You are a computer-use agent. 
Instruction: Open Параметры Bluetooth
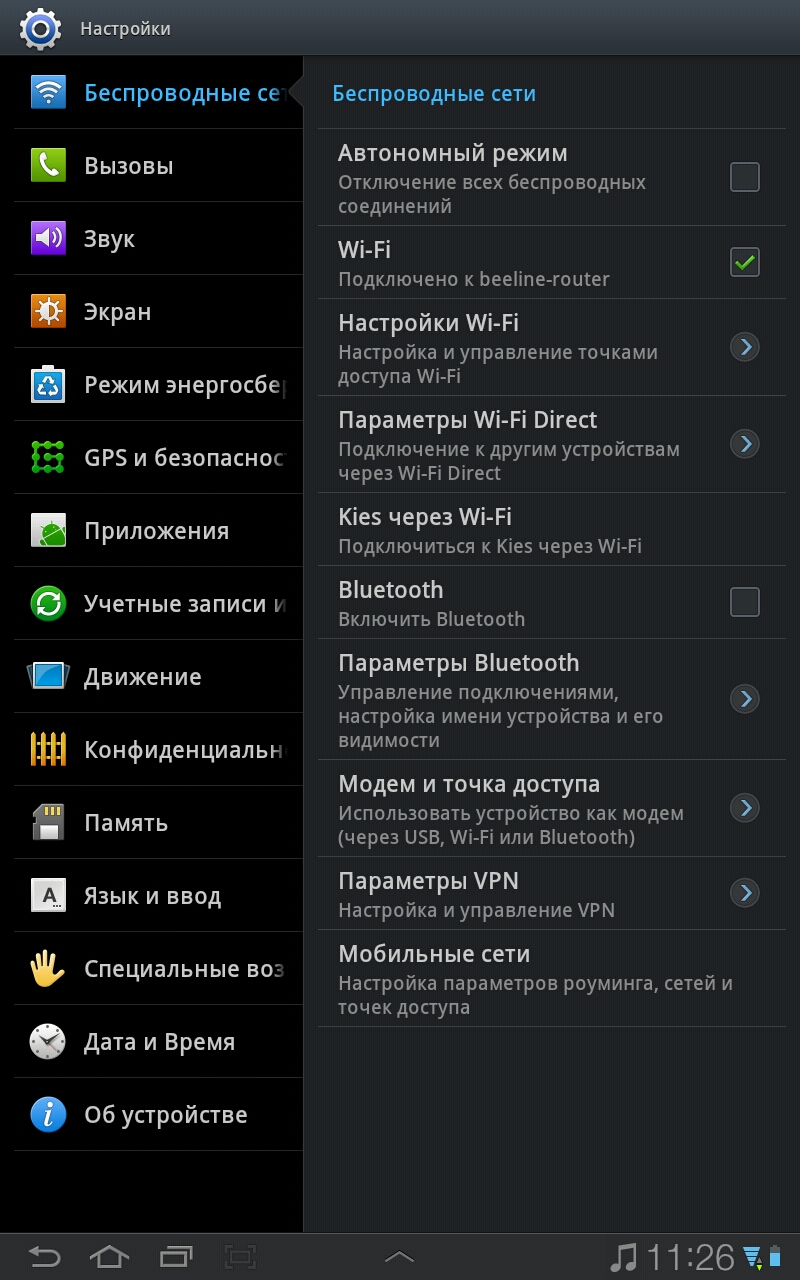pyautogui.click(x=552, y=700)
